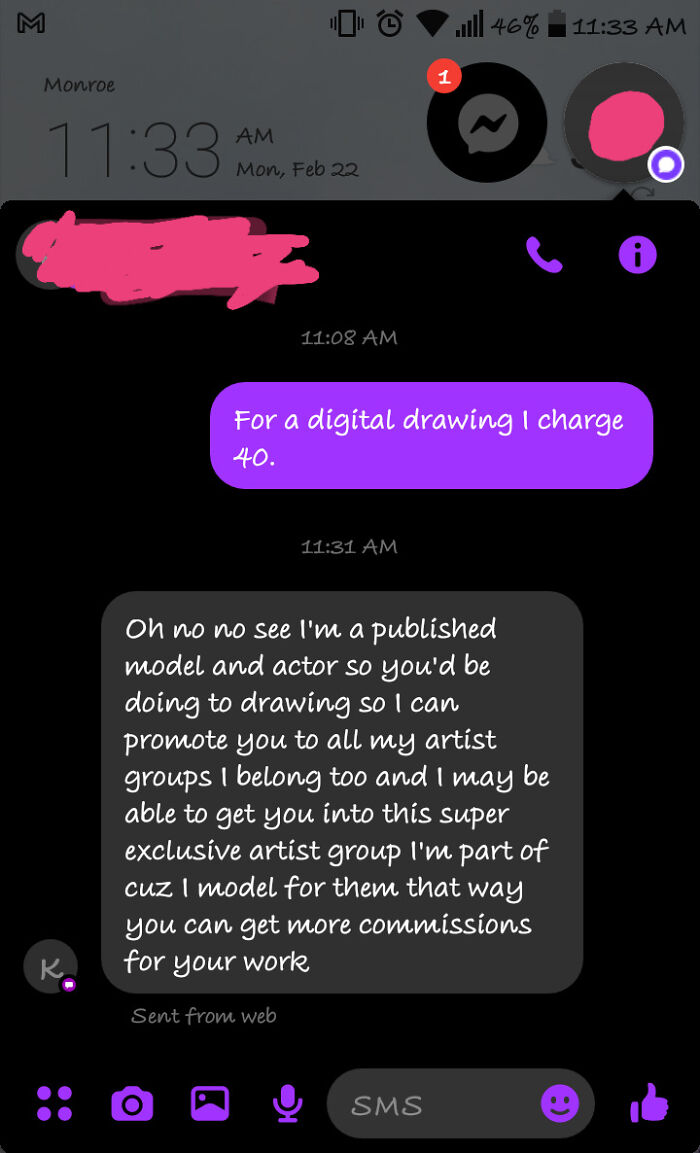
Task: Record a voice message with the microphone
Action: click(287, 1103)
